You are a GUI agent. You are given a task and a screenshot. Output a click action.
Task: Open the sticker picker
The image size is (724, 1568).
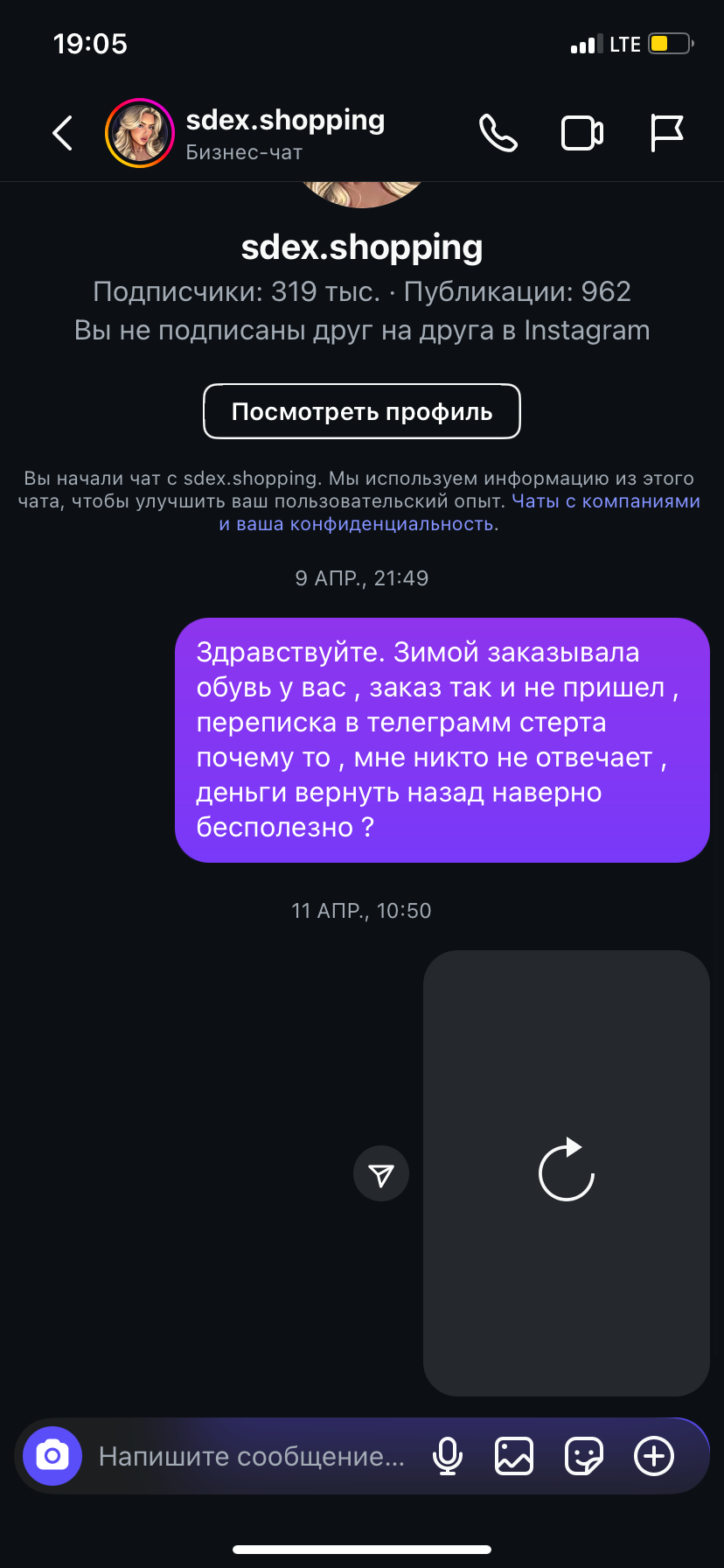coord(584,1456)
